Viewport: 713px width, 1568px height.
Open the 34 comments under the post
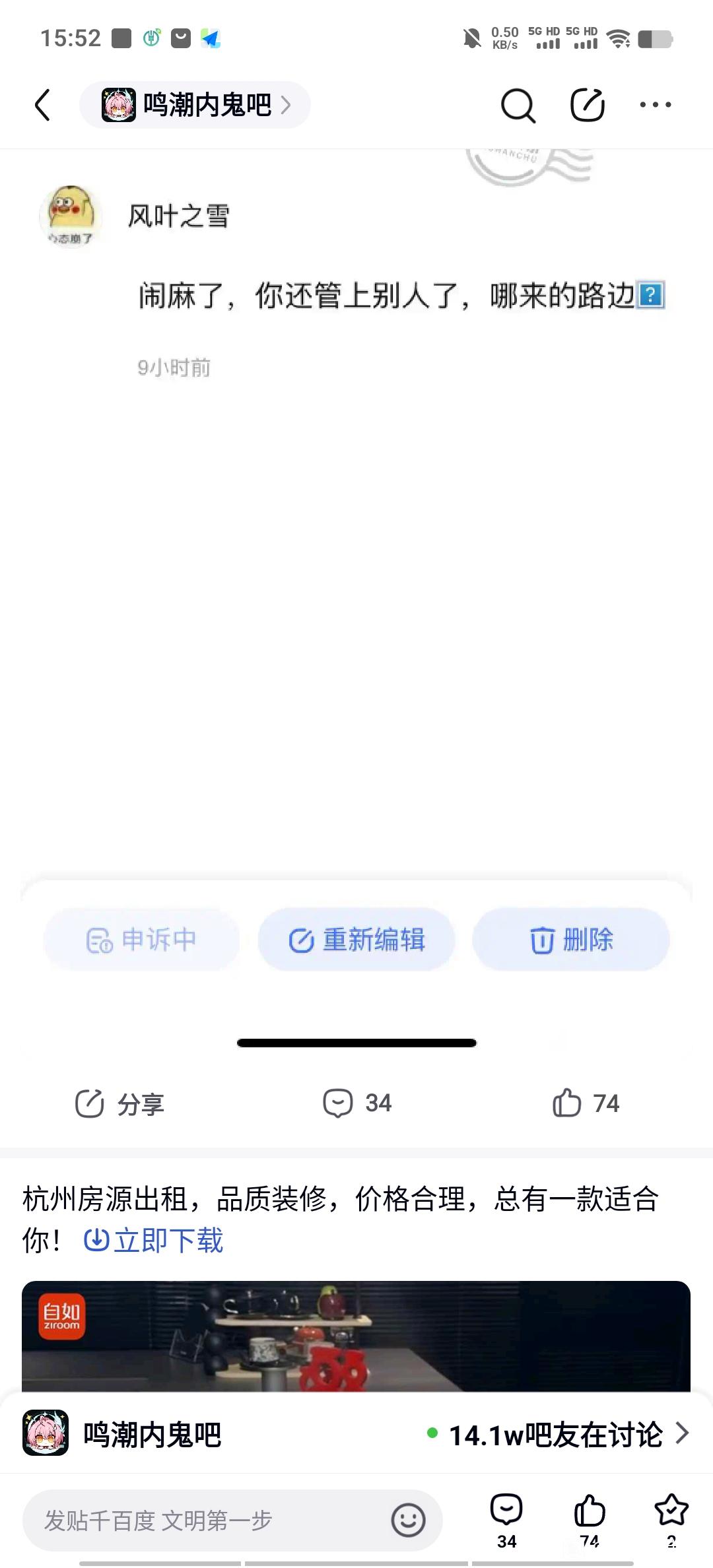coord(357,1103)
